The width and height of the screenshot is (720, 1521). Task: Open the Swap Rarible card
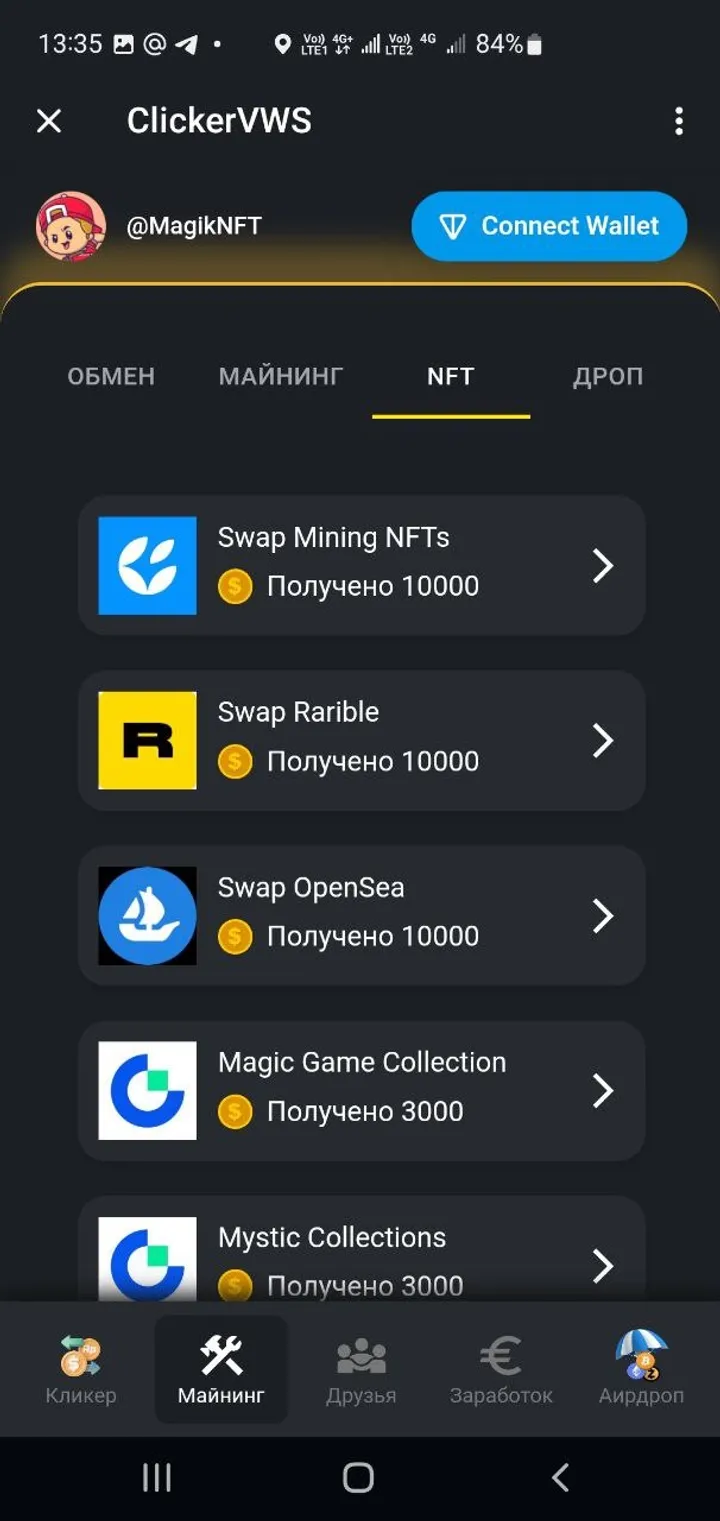[361, 740]
